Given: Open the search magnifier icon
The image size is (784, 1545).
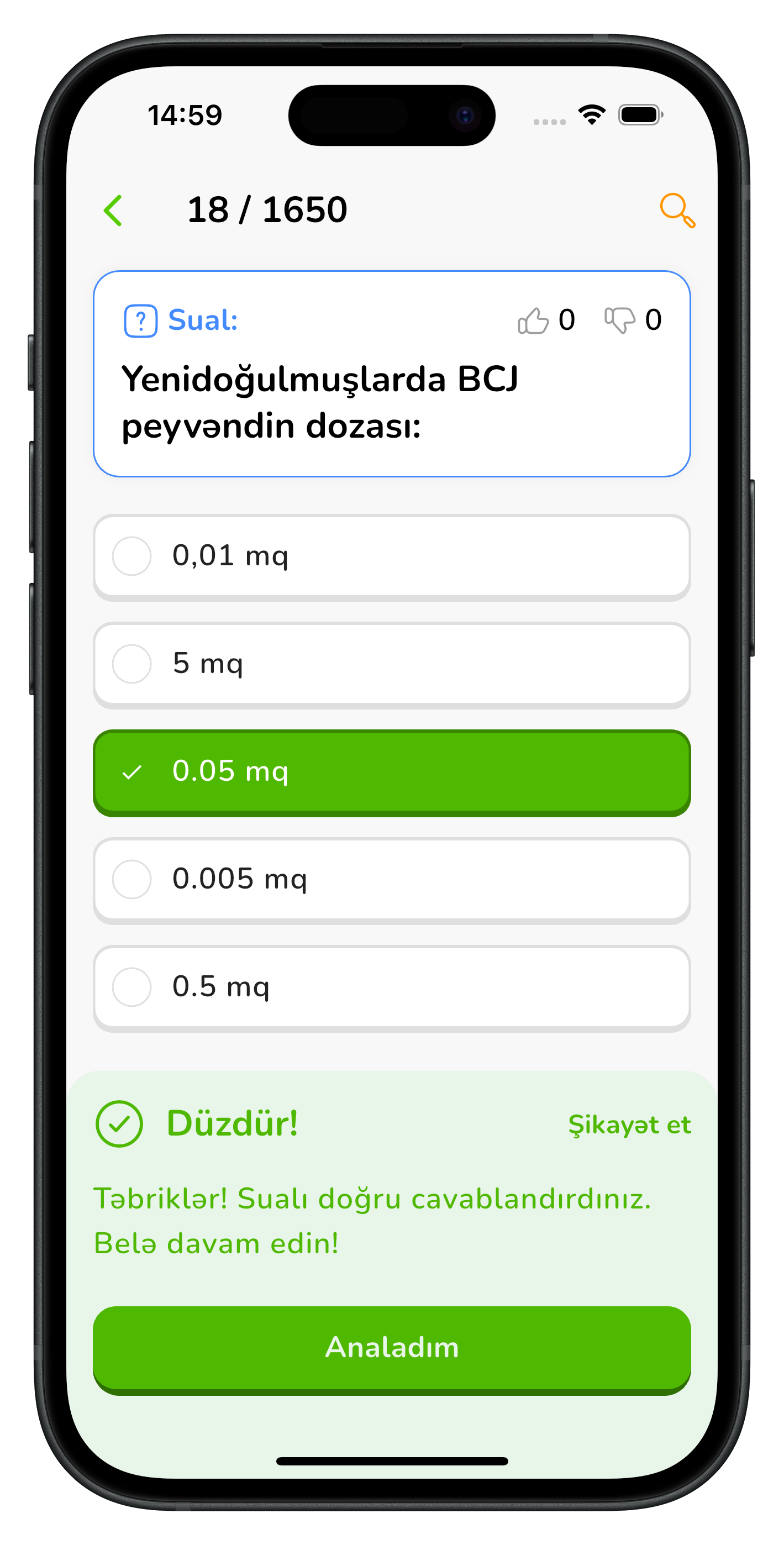Looking at the screenshot, I should point(677,211).
